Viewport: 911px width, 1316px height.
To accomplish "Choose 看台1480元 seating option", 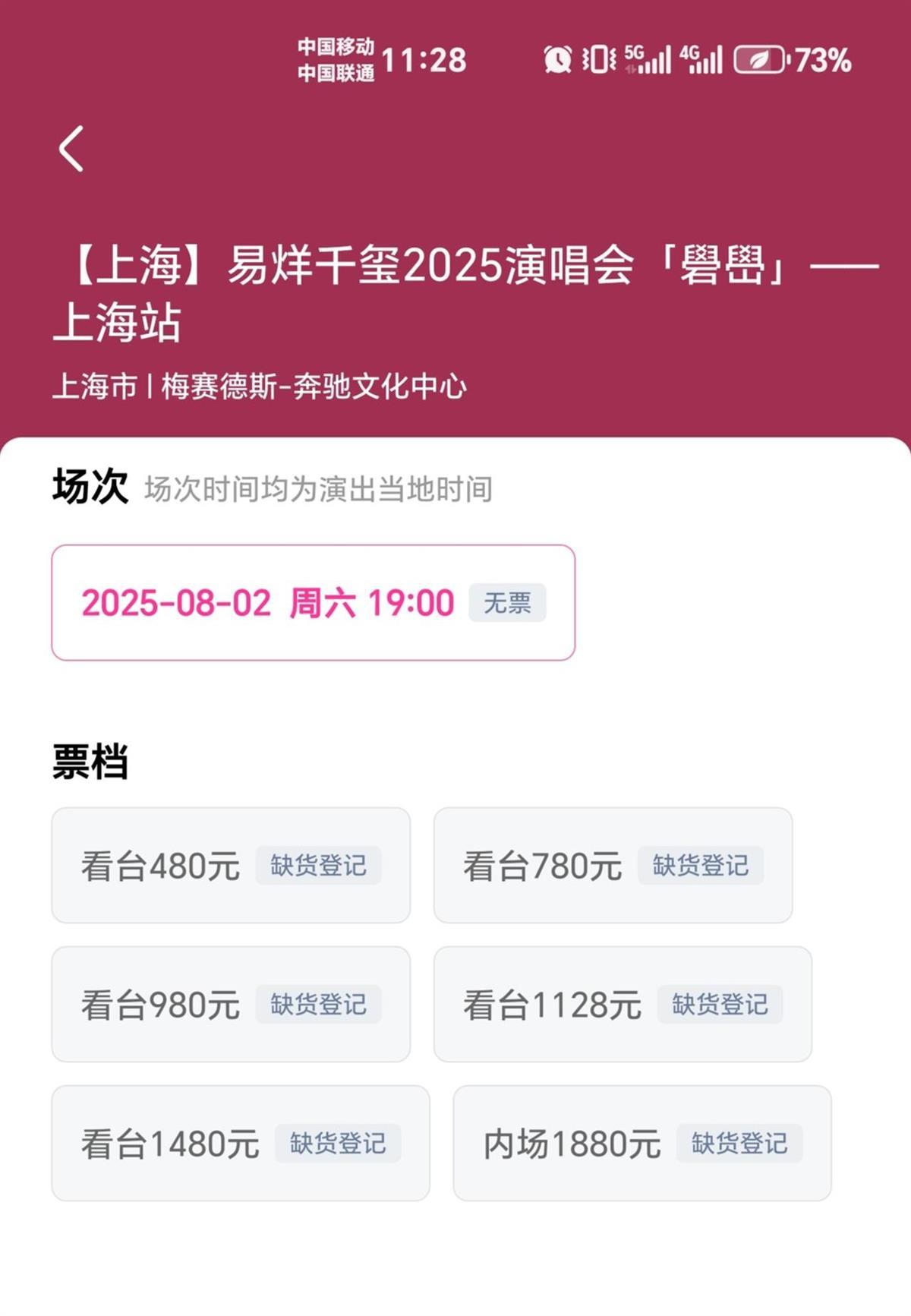I will pos(241,1144).
